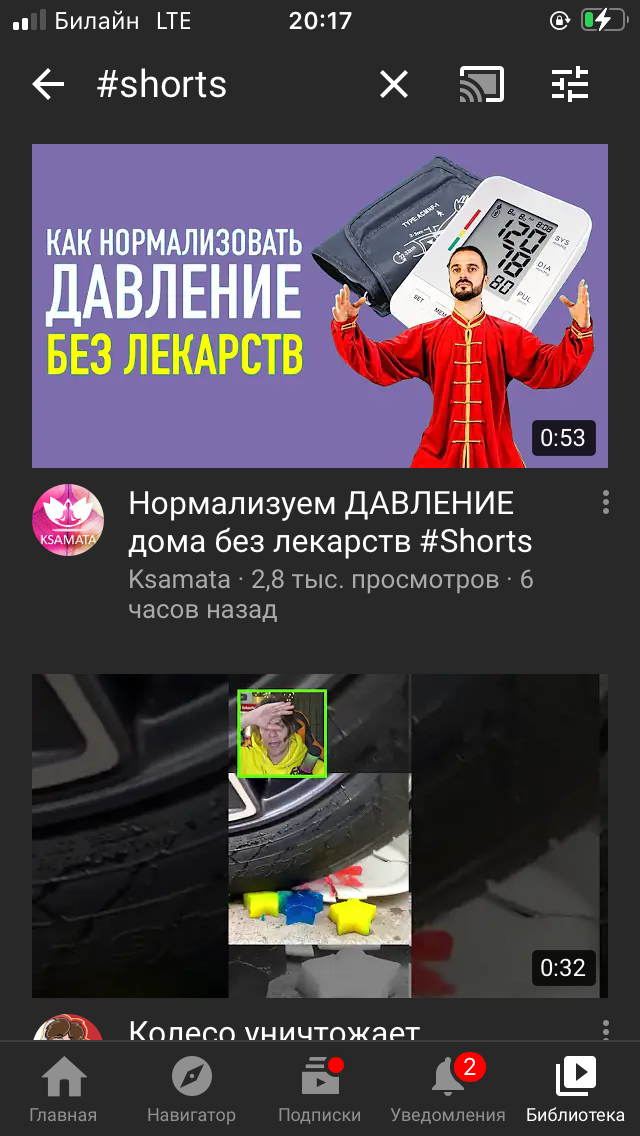Clear the #shorts search text
The height and width of the screenshot is (1136, 640).
pyautogui.click(x=394, y=85)
